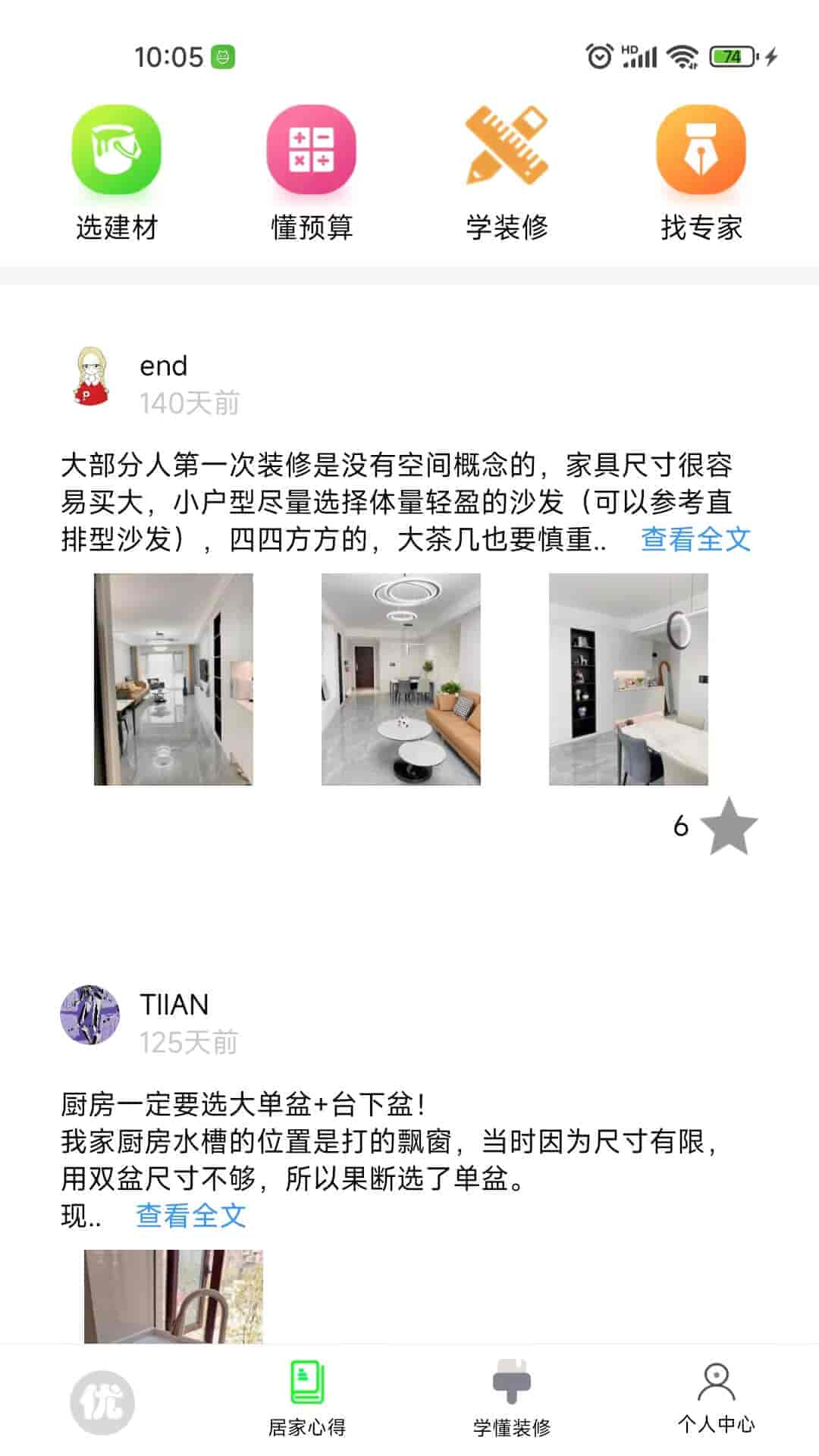View the first photo in end's post
819x1456 pixels.
(x=174, y=679)
